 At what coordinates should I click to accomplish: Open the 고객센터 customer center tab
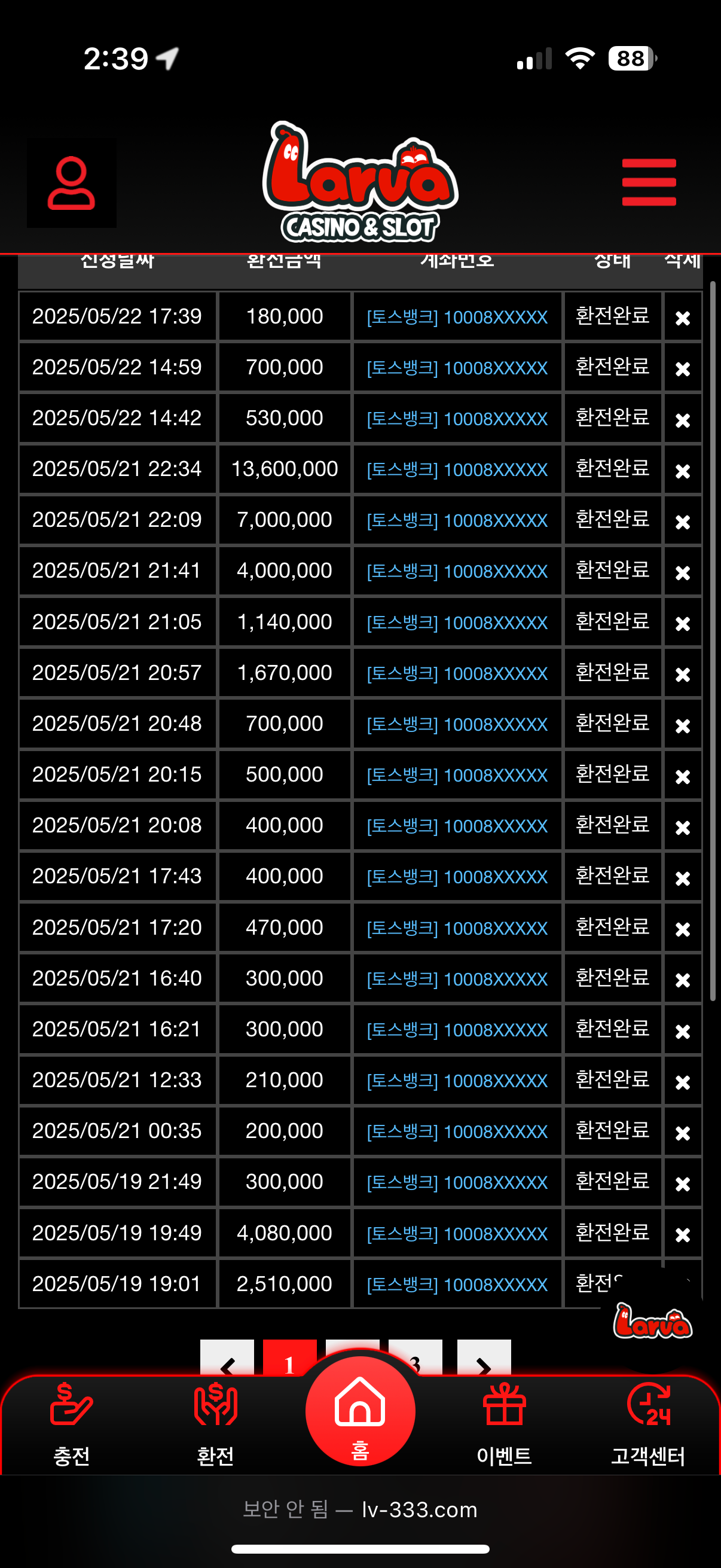(x=648, y=1424)
